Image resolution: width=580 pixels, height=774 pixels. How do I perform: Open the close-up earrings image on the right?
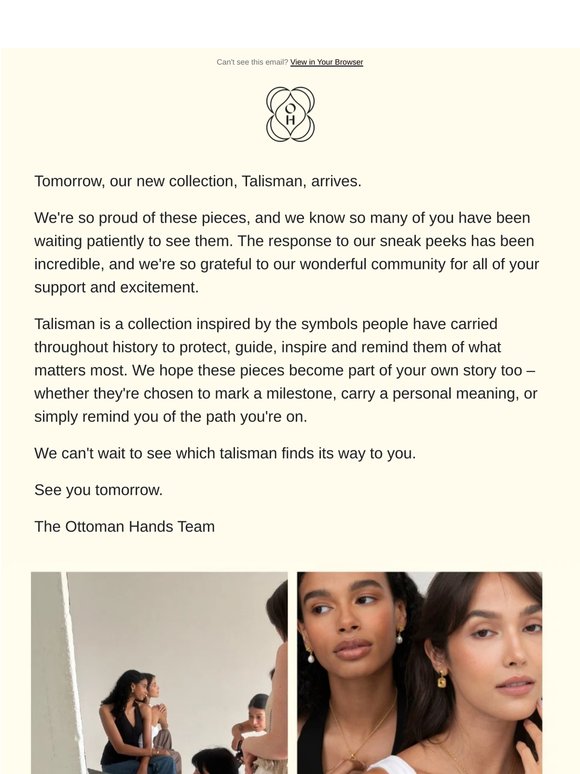(x=419, y=673)
